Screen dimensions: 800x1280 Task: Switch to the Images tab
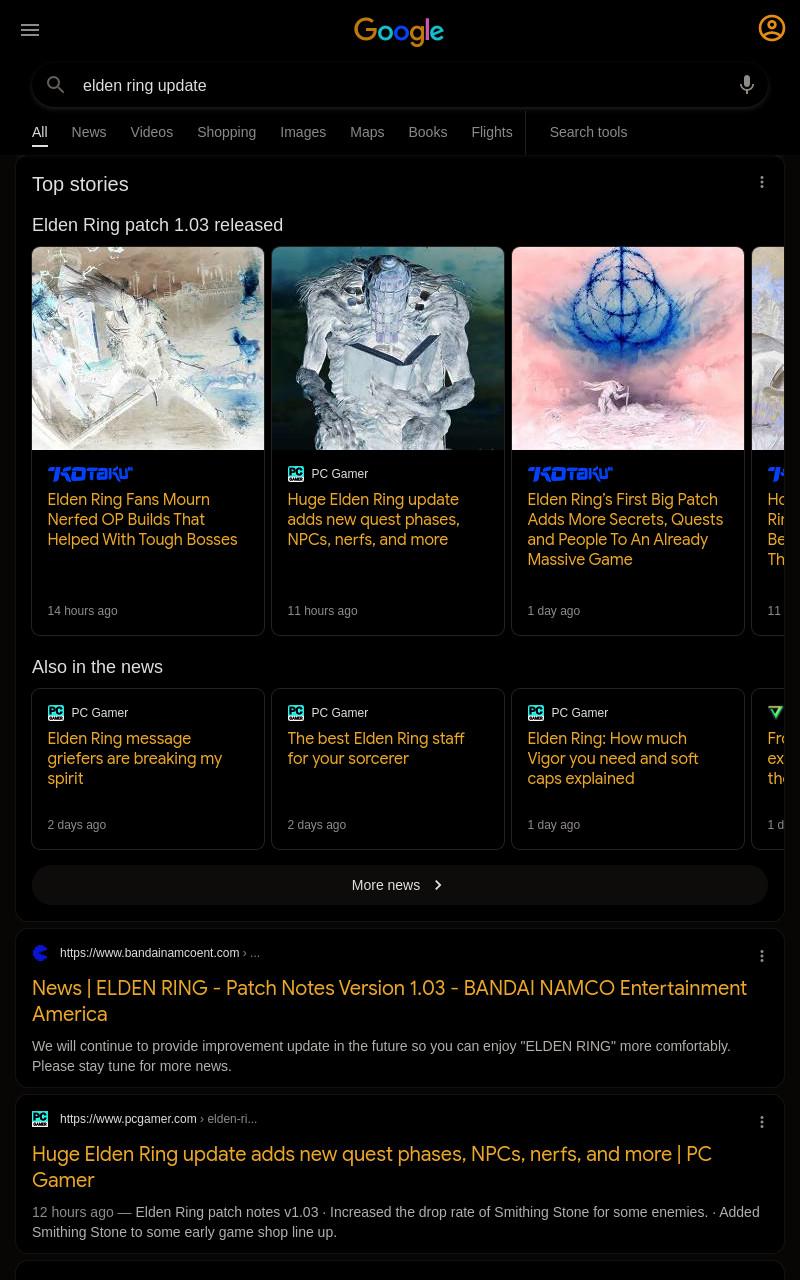coord(303,132)
